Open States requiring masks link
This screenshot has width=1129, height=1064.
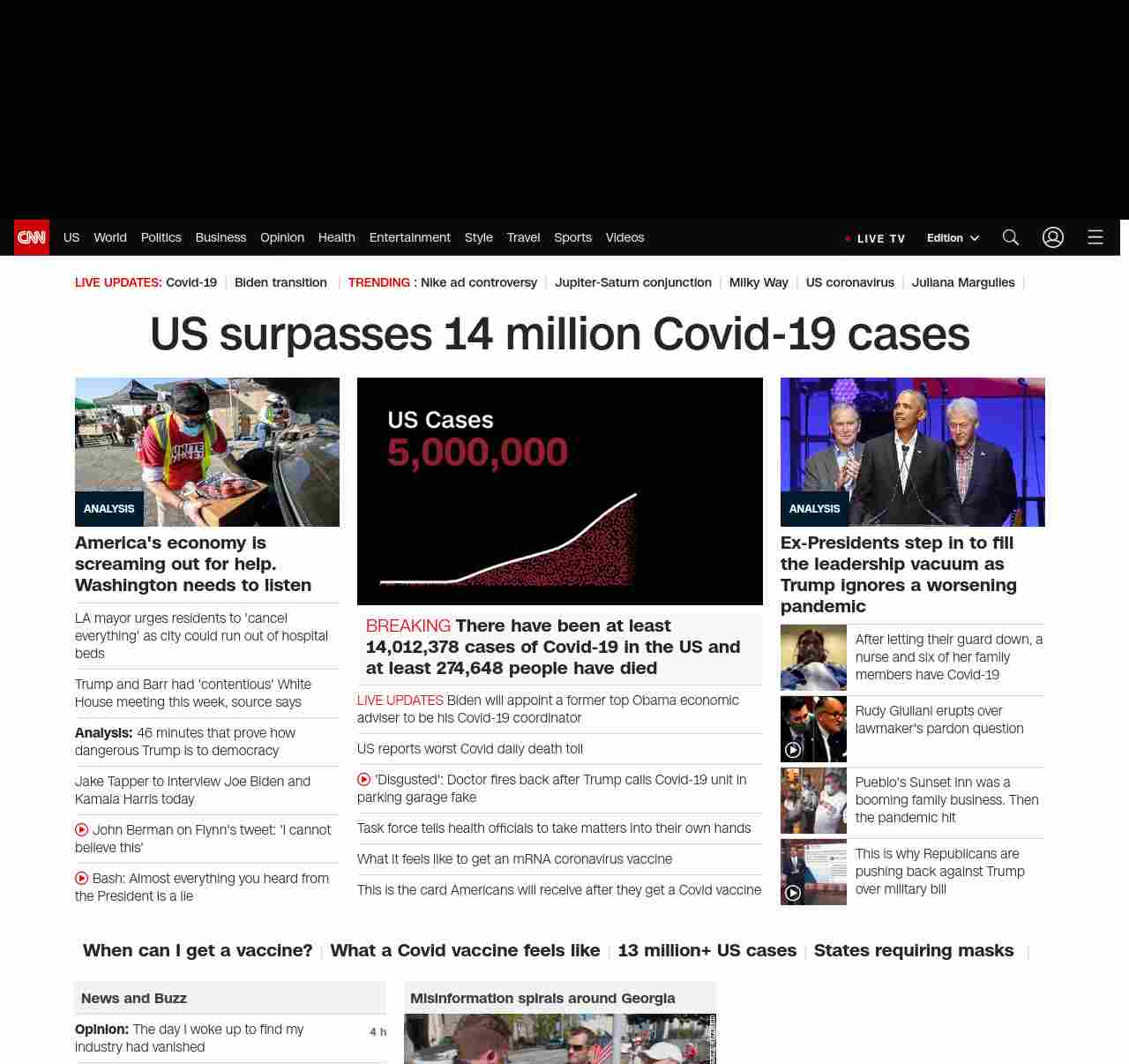pos(913,950)
